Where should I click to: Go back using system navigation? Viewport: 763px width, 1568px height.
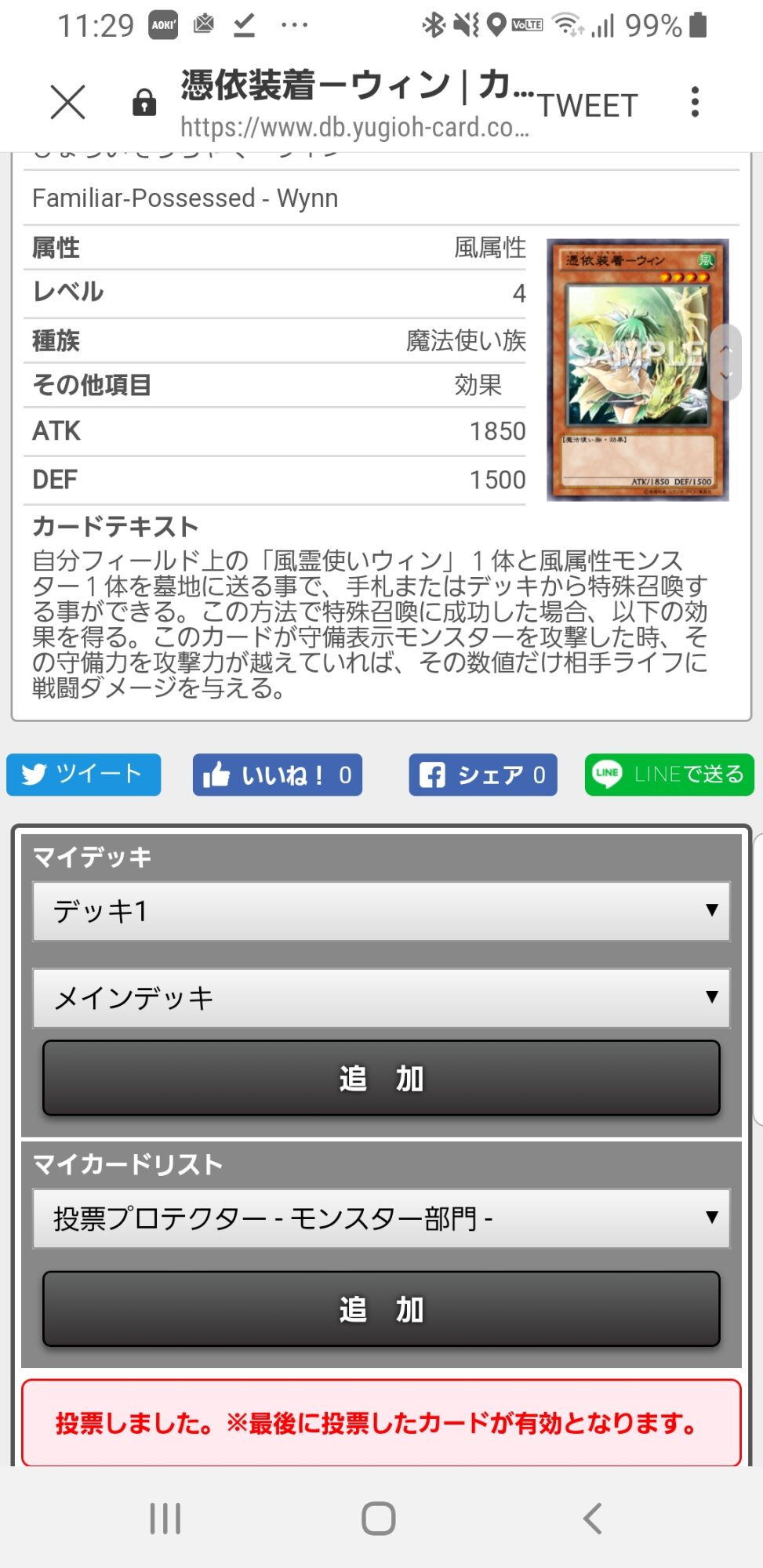coord(593,1519)
